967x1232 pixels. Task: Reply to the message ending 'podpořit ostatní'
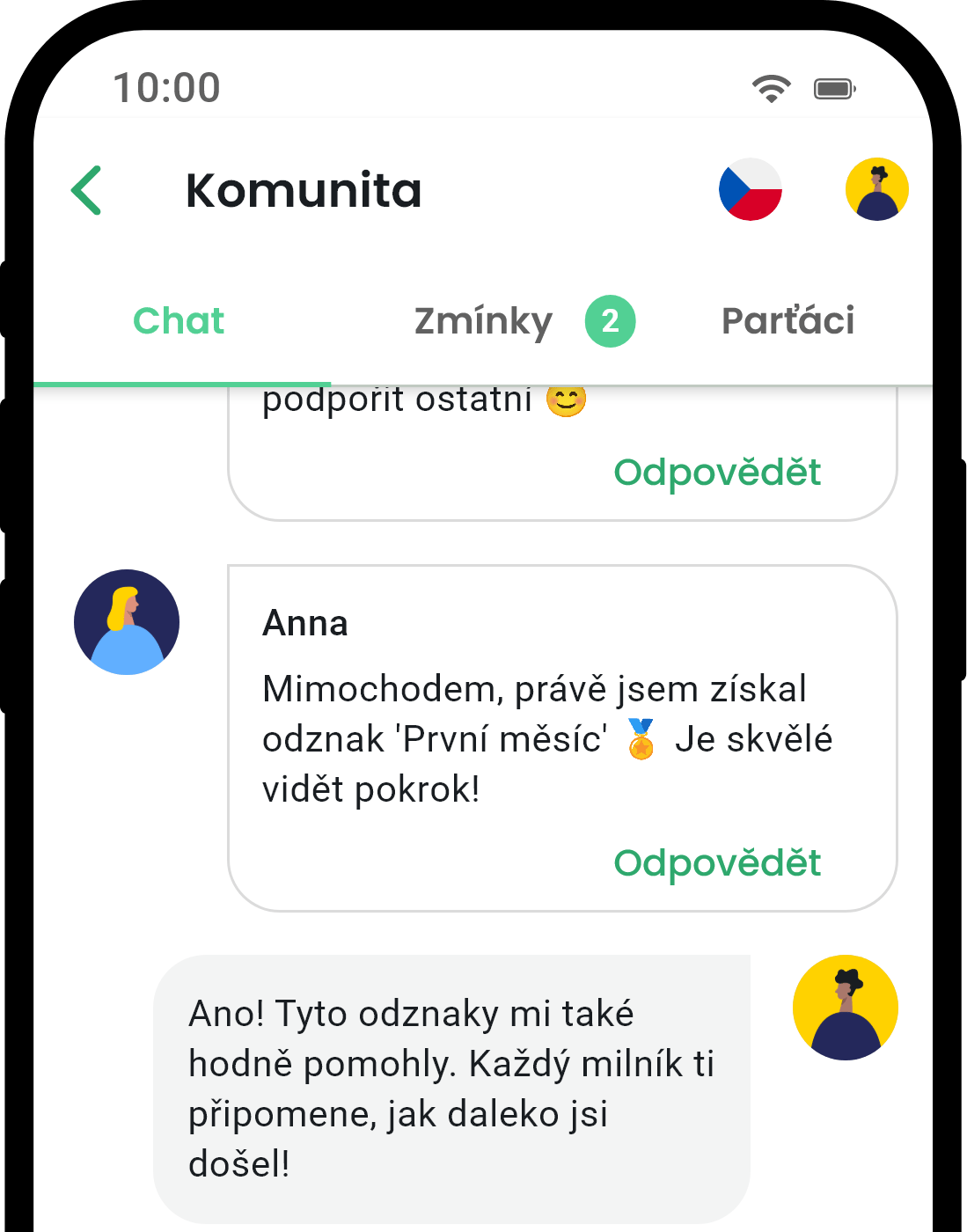716,473
